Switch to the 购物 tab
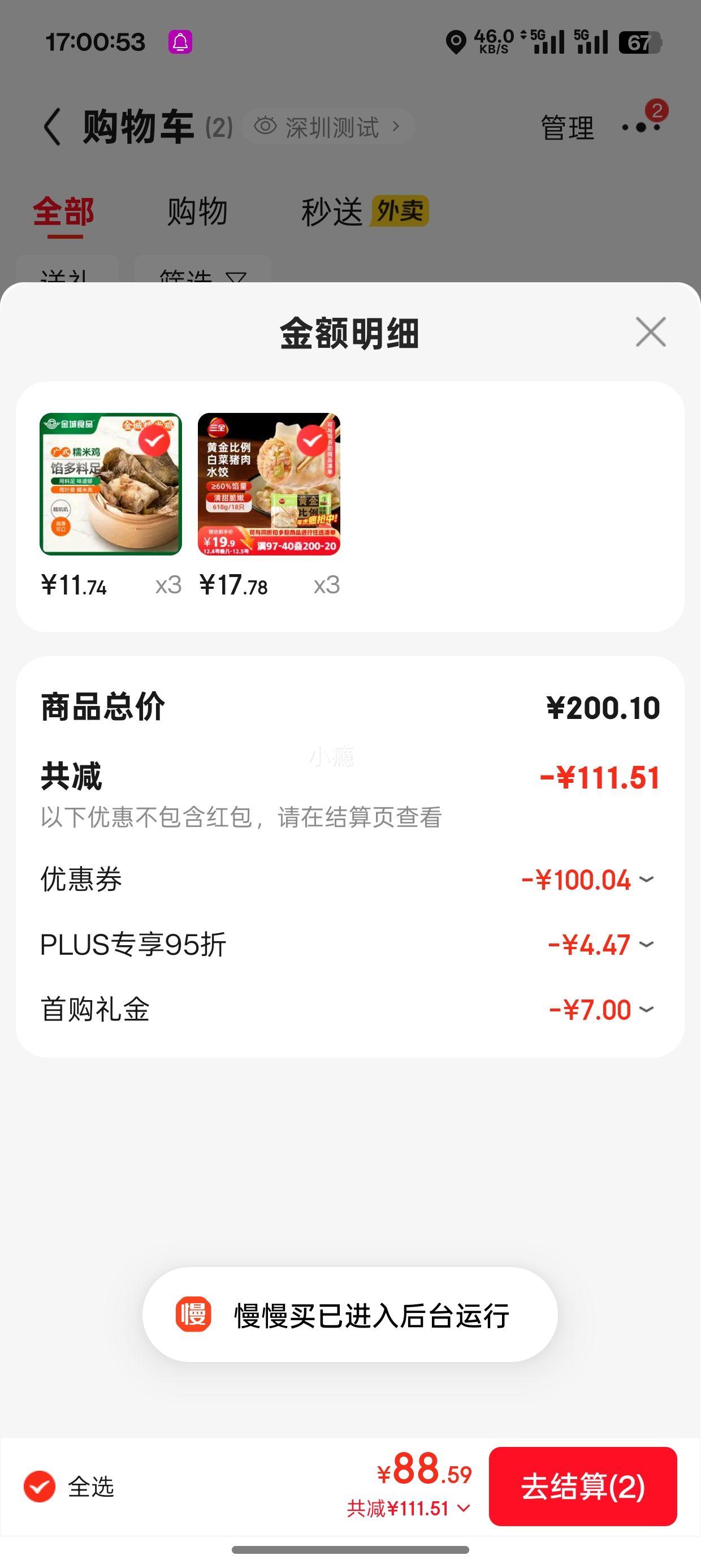This screenshot has width=701, height=1568. click(x=197, y=212)
